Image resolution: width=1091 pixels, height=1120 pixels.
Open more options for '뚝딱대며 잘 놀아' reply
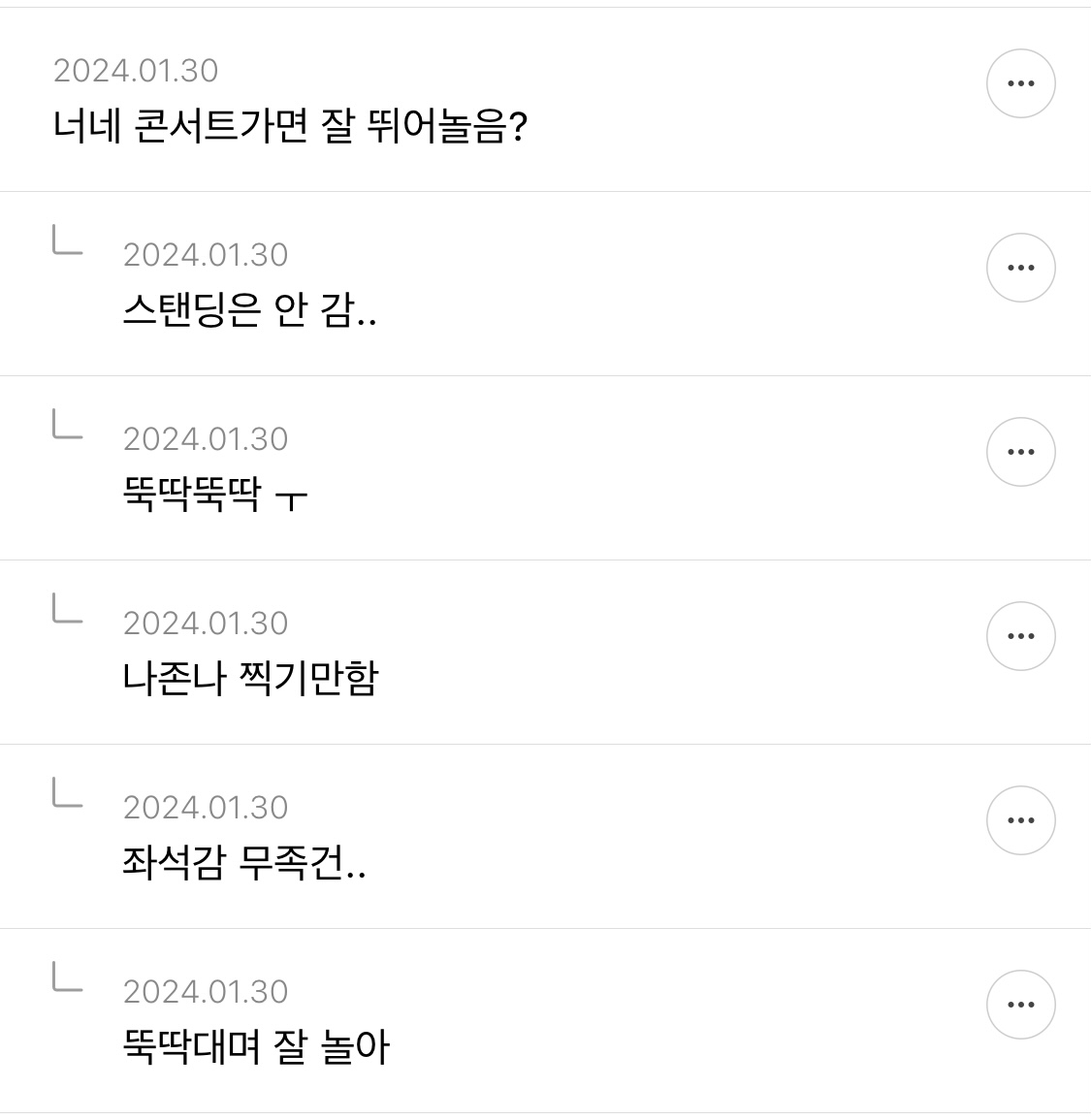point(1020,1006)
